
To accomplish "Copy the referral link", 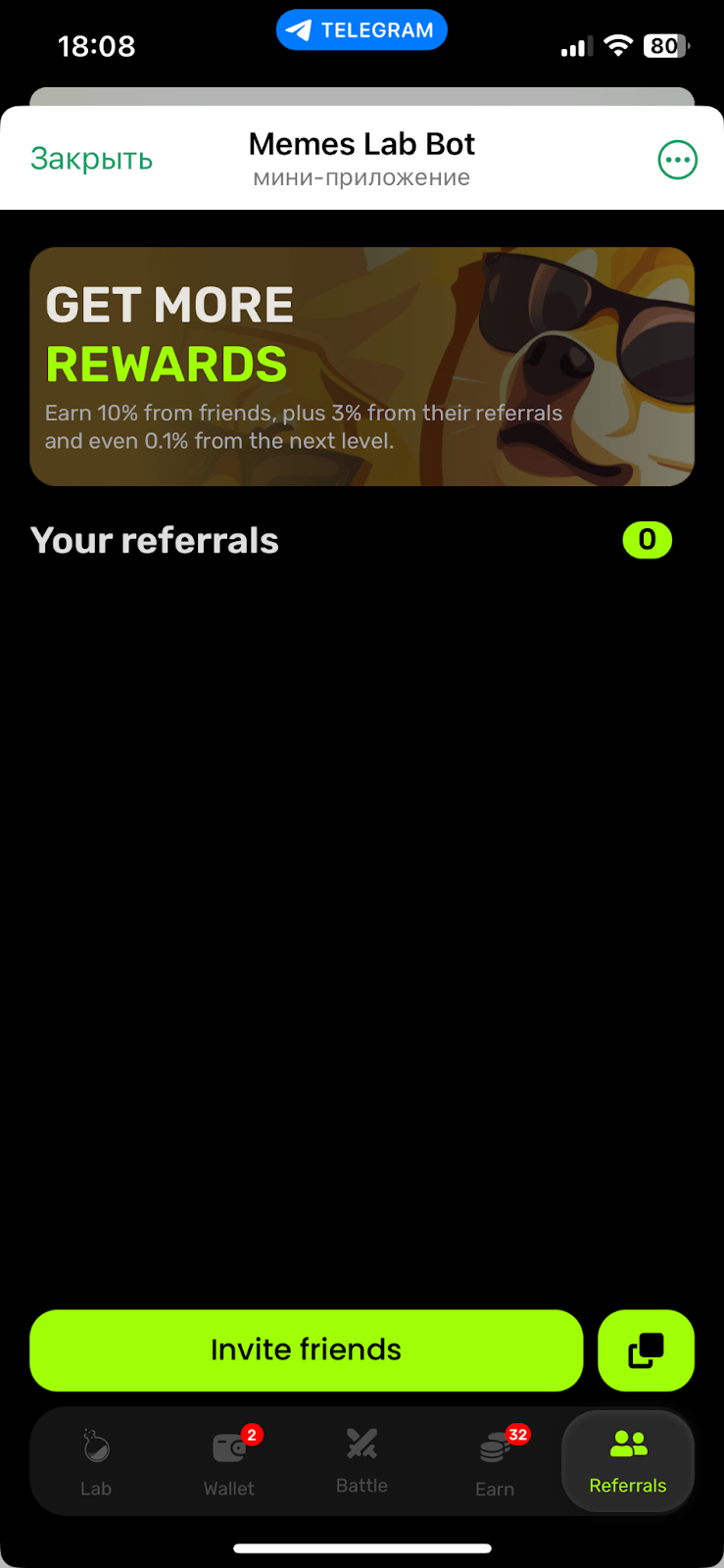I will point(646,1349).
